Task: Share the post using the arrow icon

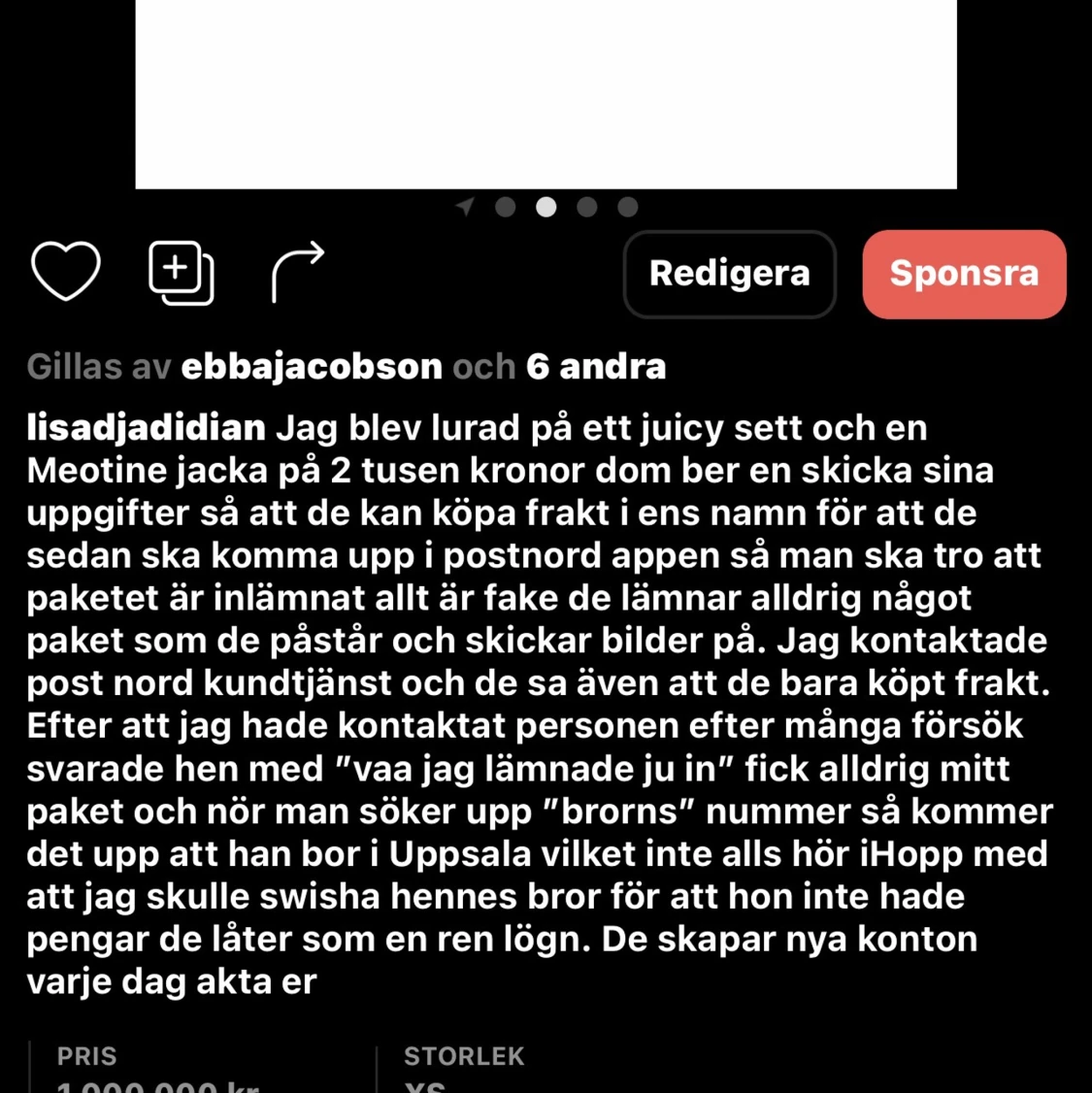Action: (296, 273)
